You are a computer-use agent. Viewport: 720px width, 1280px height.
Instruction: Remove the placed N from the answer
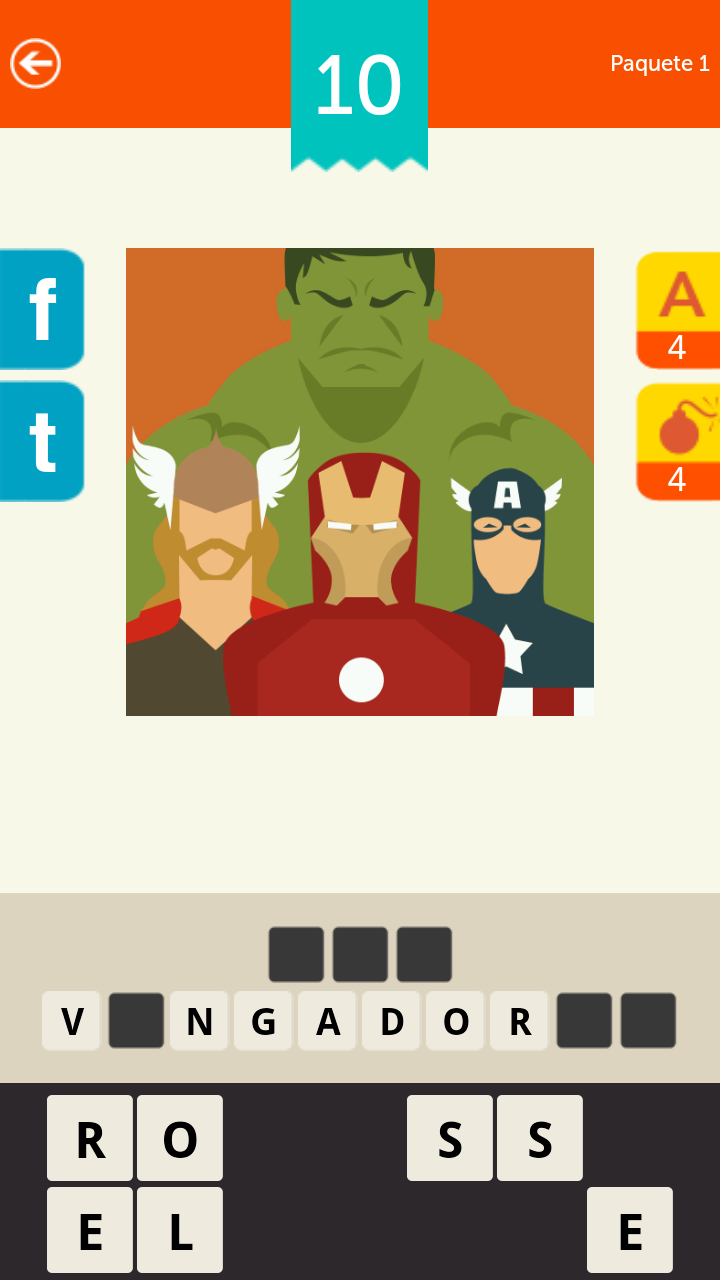tap(199, 1021)
